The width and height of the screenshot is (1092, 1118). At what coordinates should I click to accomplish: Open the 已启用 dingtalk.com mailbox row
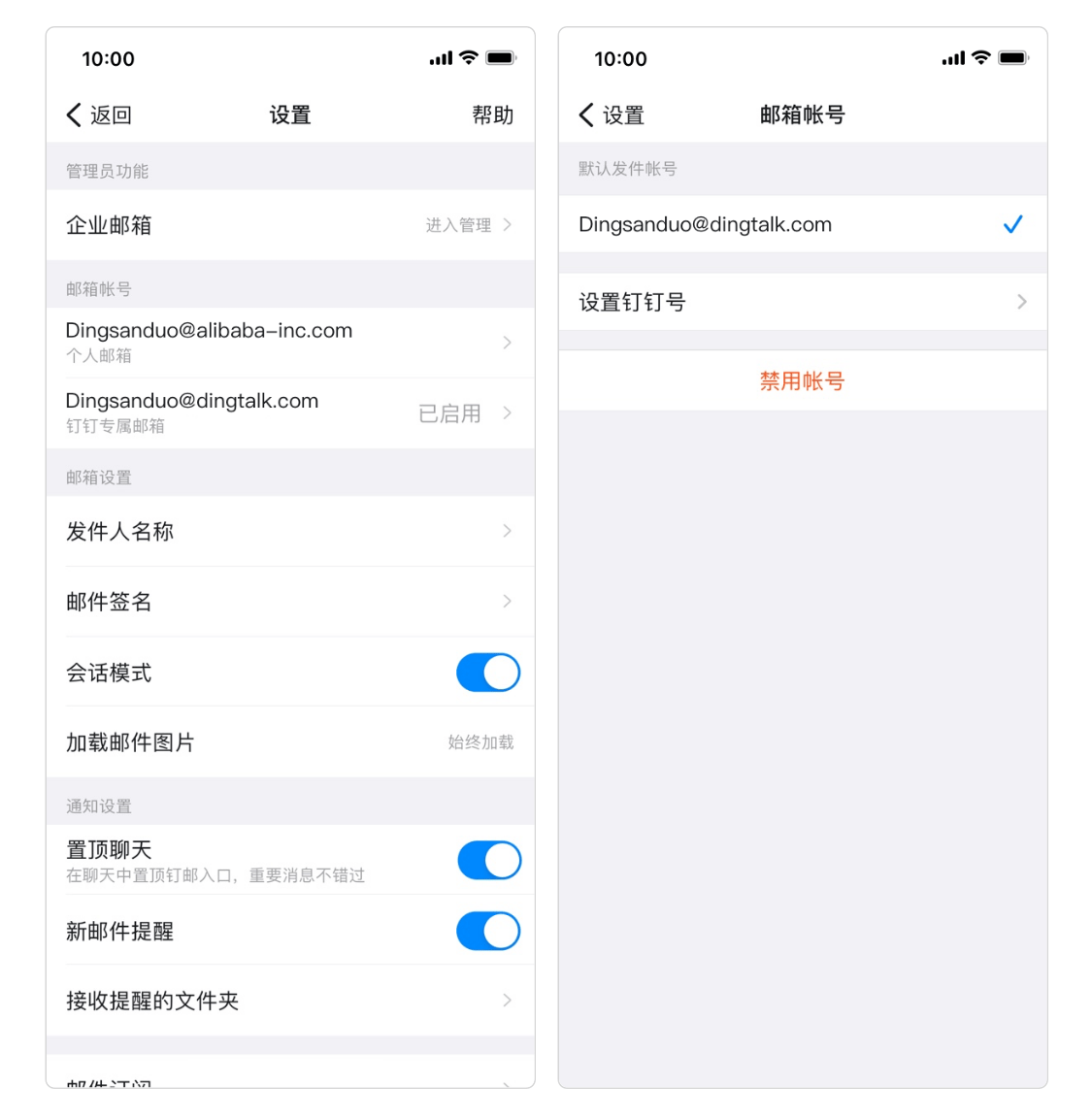289,412
